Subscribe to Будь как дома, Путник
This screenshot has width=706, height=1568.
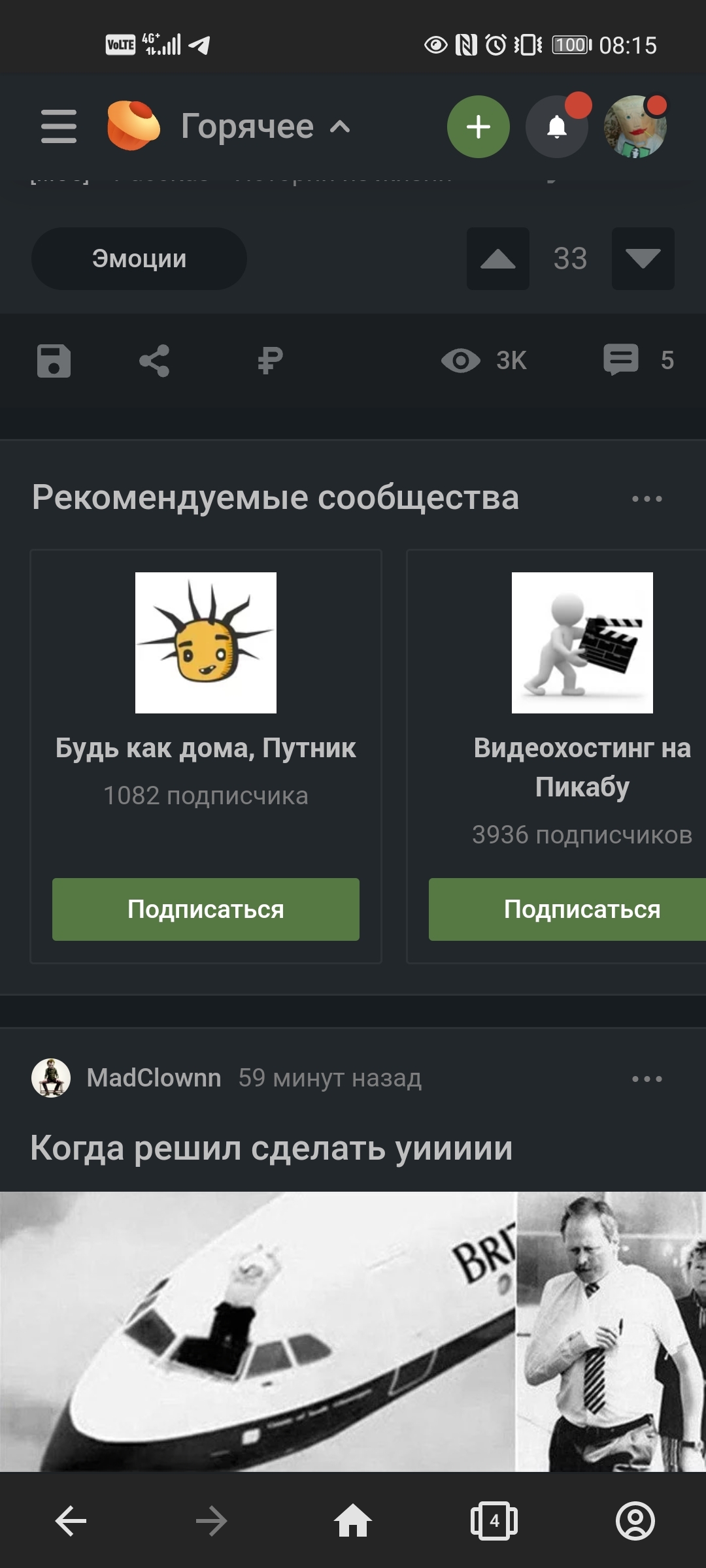206,909
